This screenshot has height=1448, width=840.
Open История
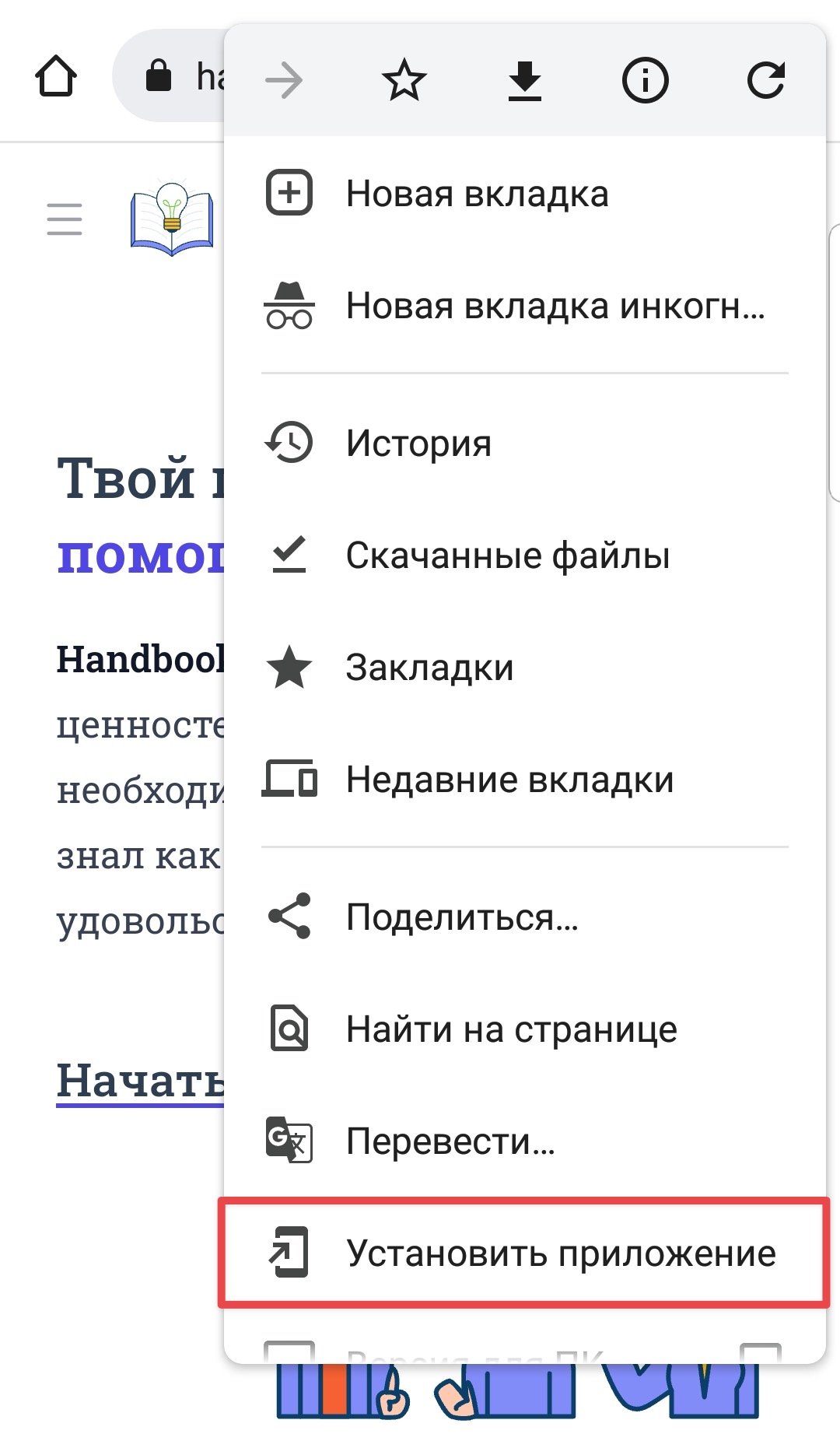[418, 444]
